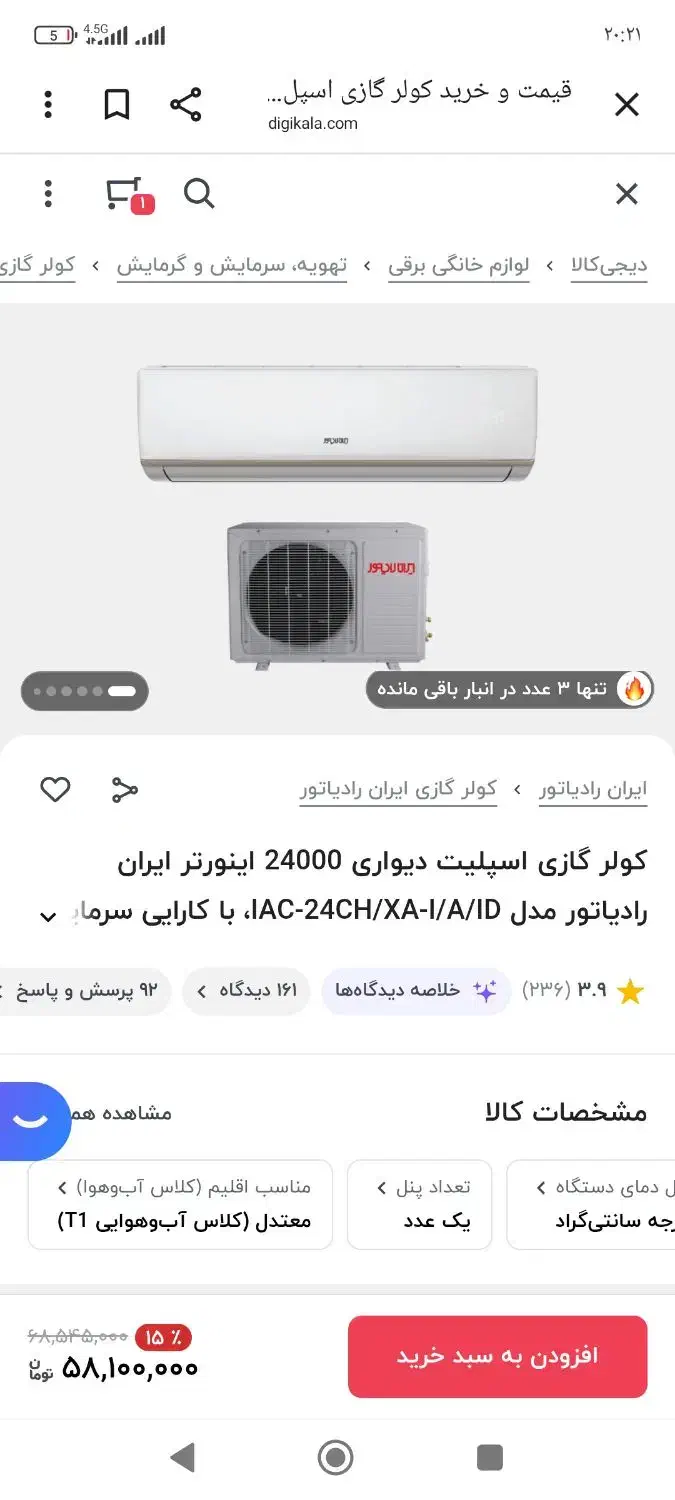Open the browser overflow menu

coord(48,104)
